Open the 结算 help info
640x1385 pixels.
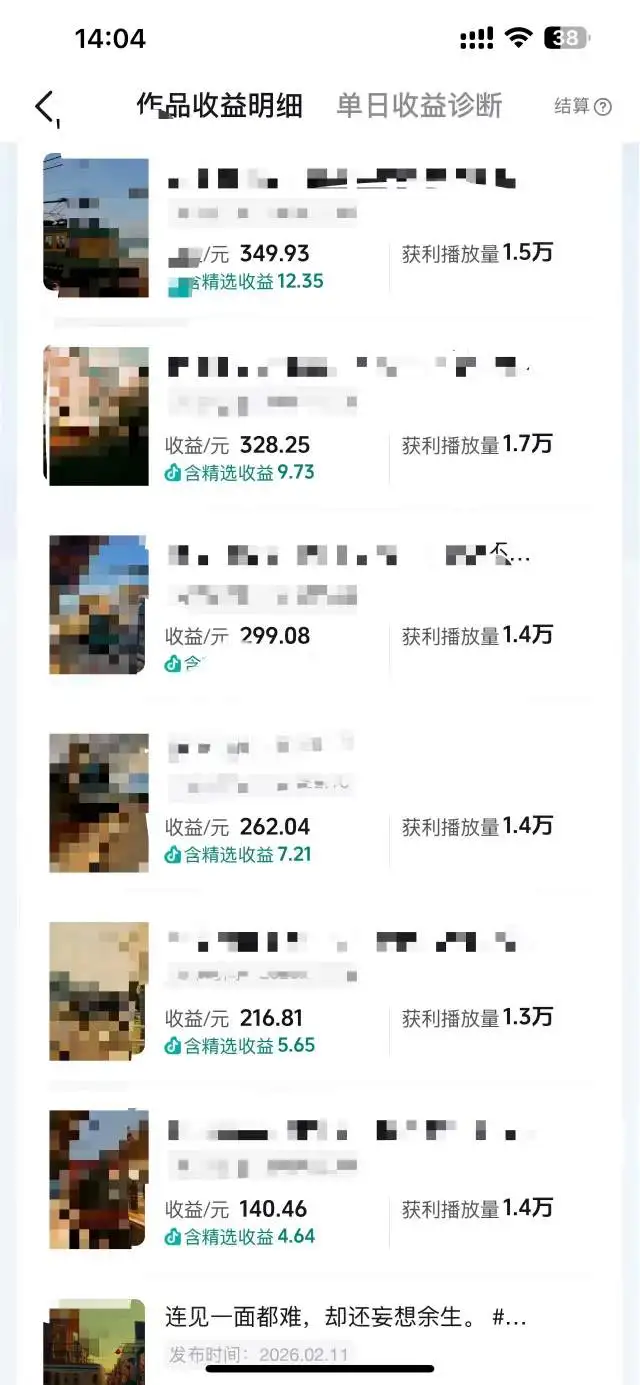[x=582, y=107]
